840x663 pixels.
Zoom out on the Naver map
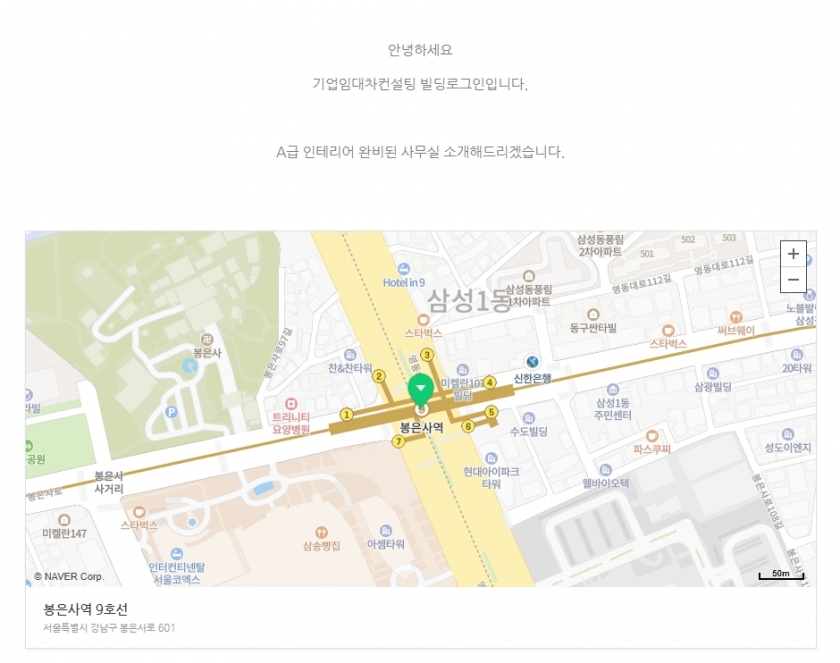[x=793, y=280]
